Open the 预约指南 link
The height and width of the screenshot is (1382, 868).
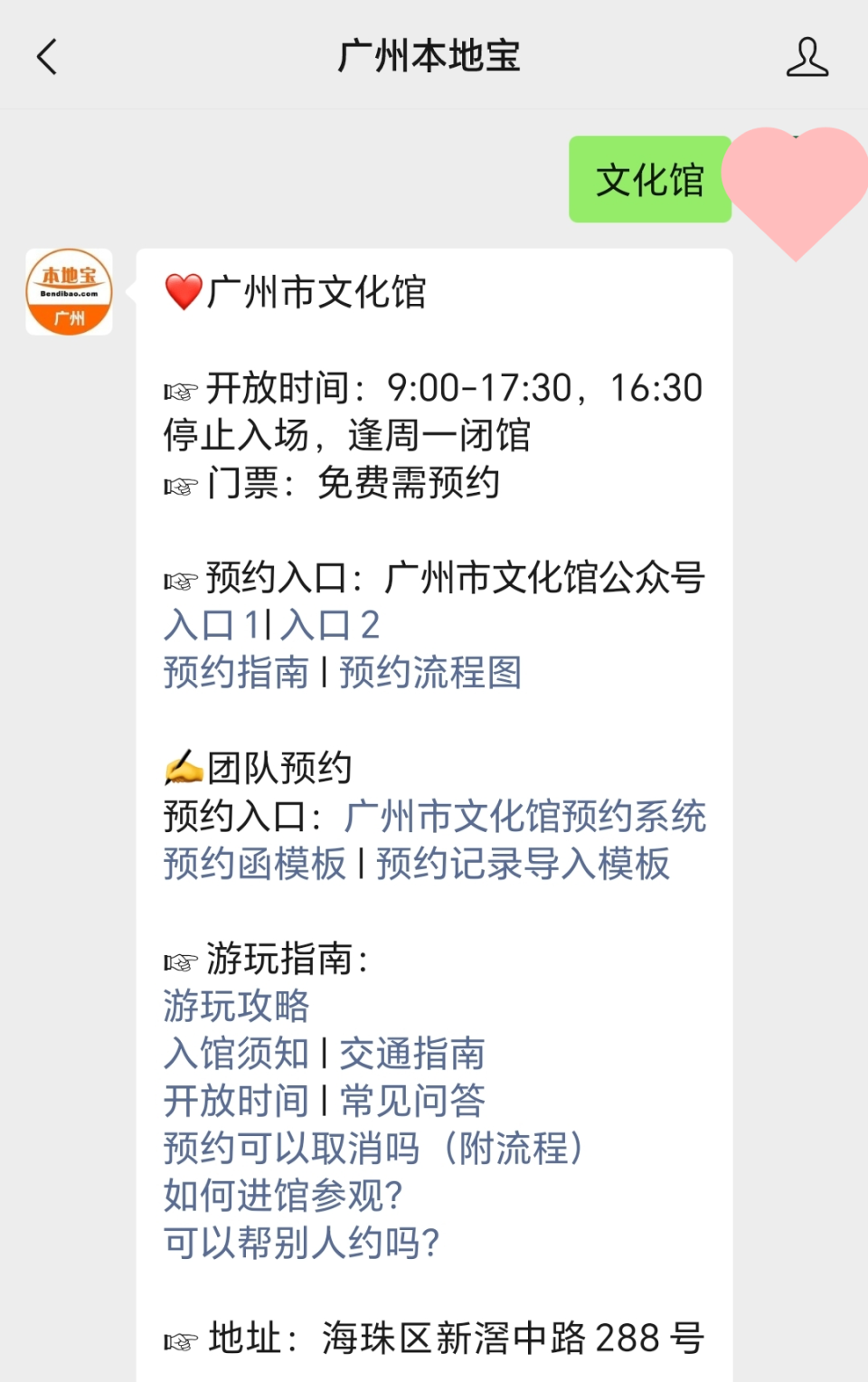pyautogui.click(x=235, y=673)
